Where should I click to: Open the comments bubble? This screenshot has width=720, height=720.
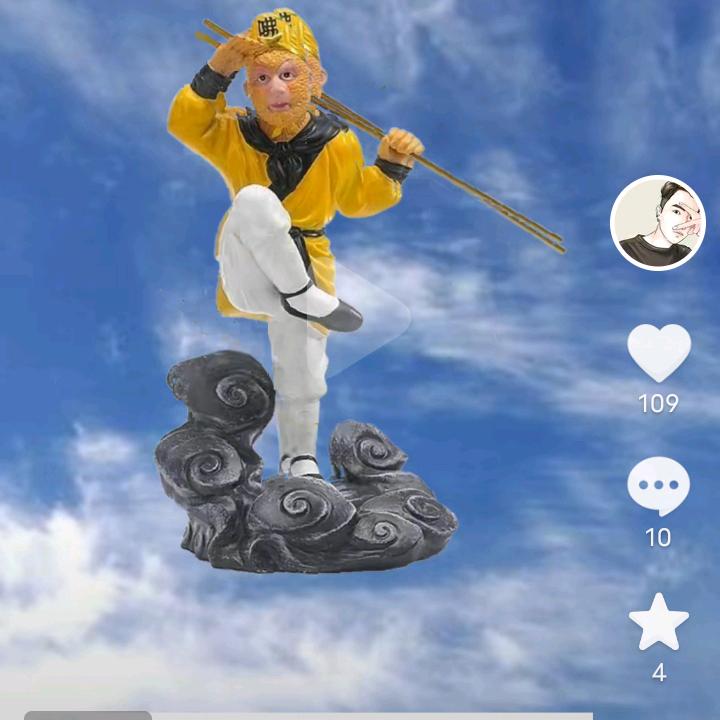tap(658, 486)
